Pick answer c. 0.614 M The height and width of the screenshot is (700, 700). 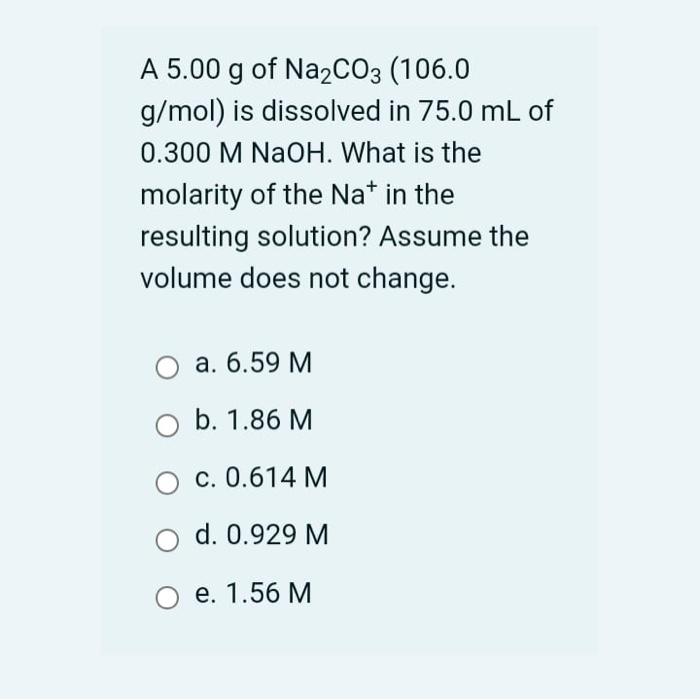167,481
